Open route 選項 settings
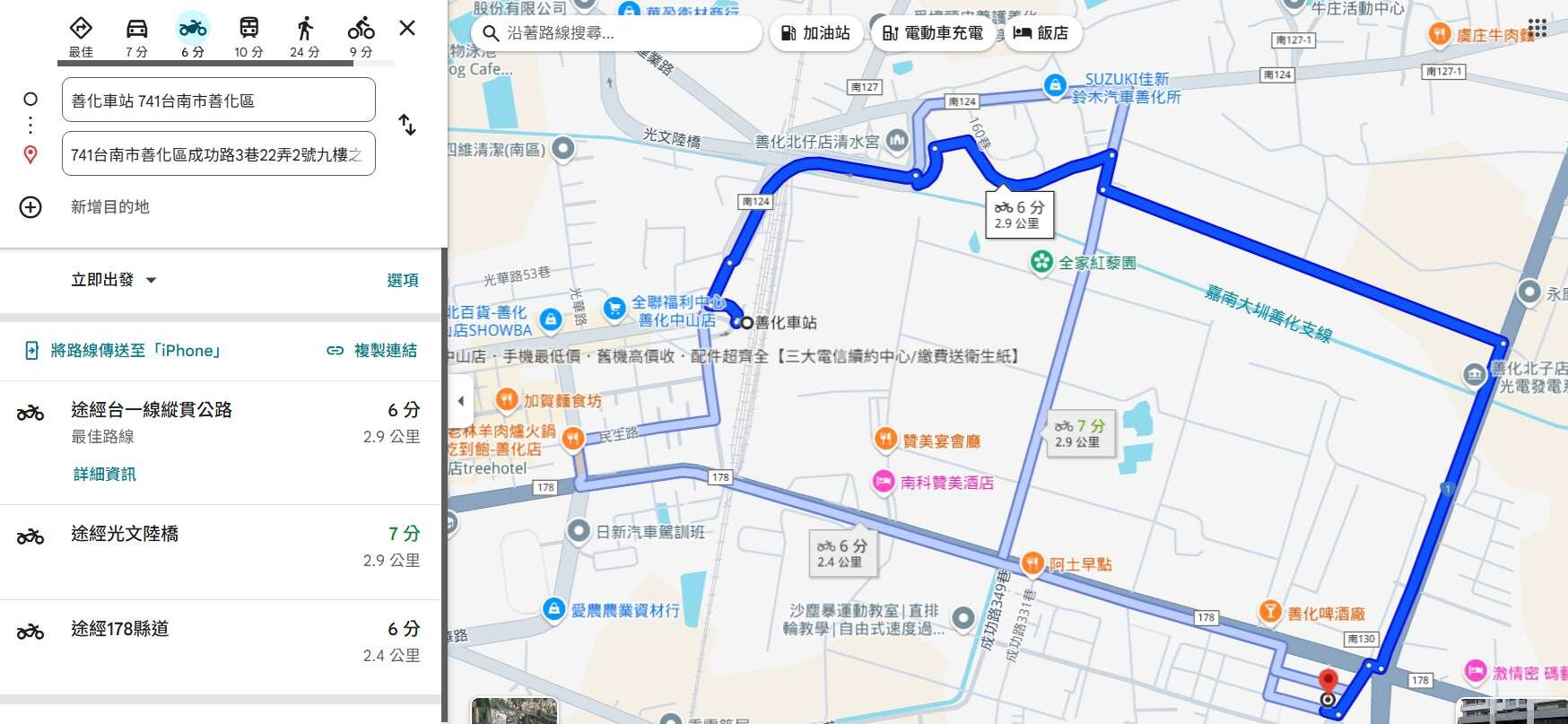The height and width of the screenshot is (724, 1568). tap(402, 280)
